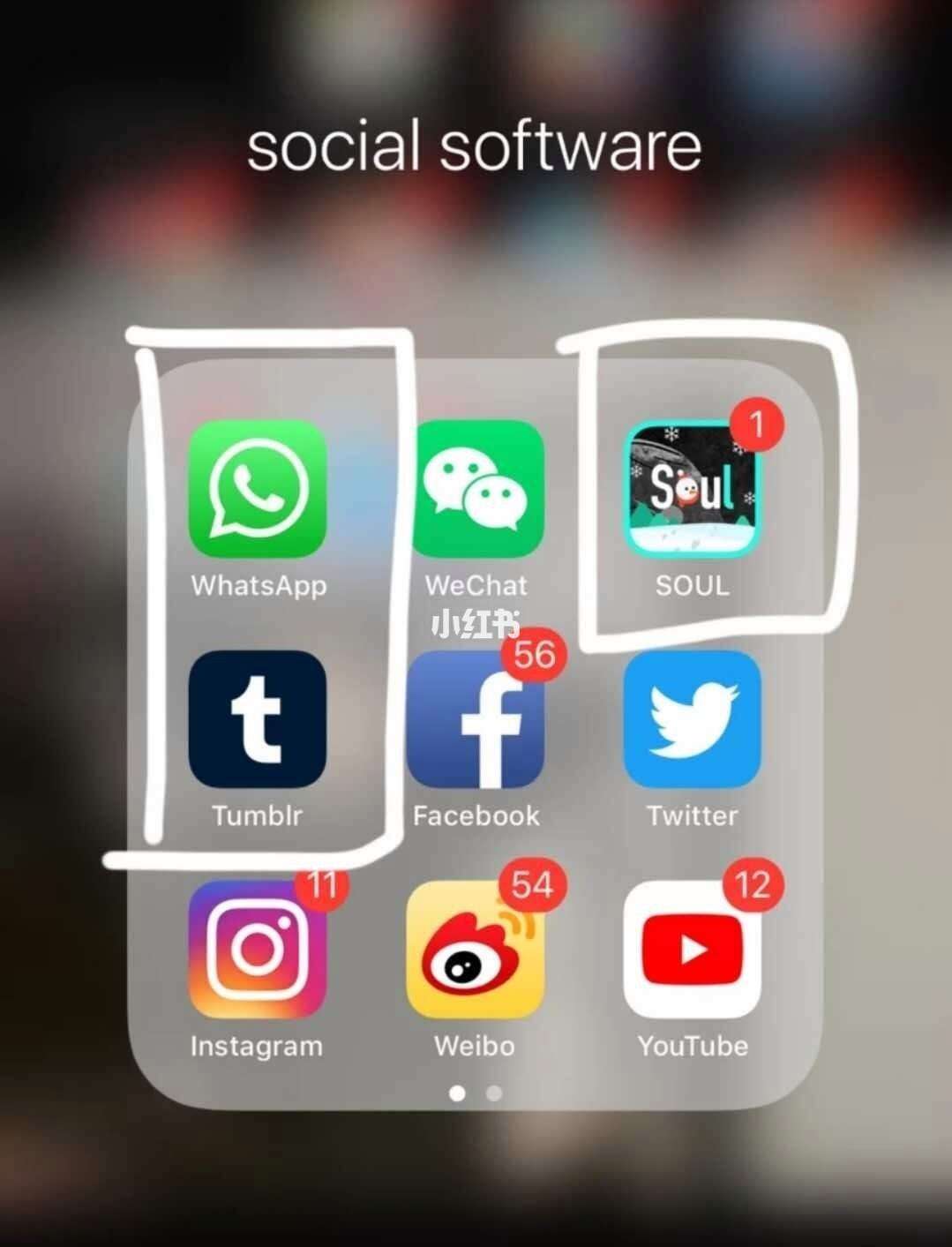This screenshot has height=1247, width=952.
Task: Launch the Facebook app
Action: pos(476,718)
